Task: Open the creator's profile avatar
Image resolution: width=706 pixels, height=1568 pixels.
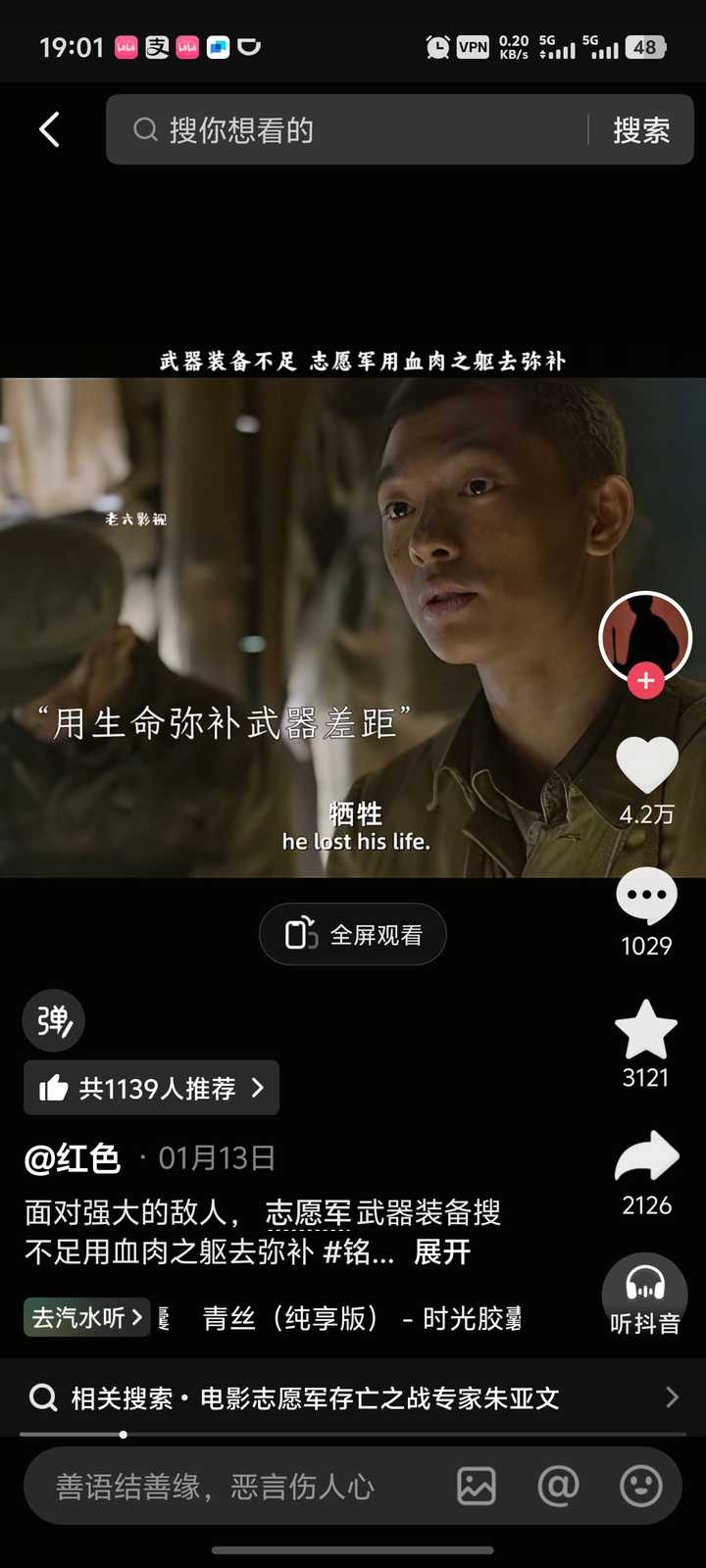Action: 645,637
